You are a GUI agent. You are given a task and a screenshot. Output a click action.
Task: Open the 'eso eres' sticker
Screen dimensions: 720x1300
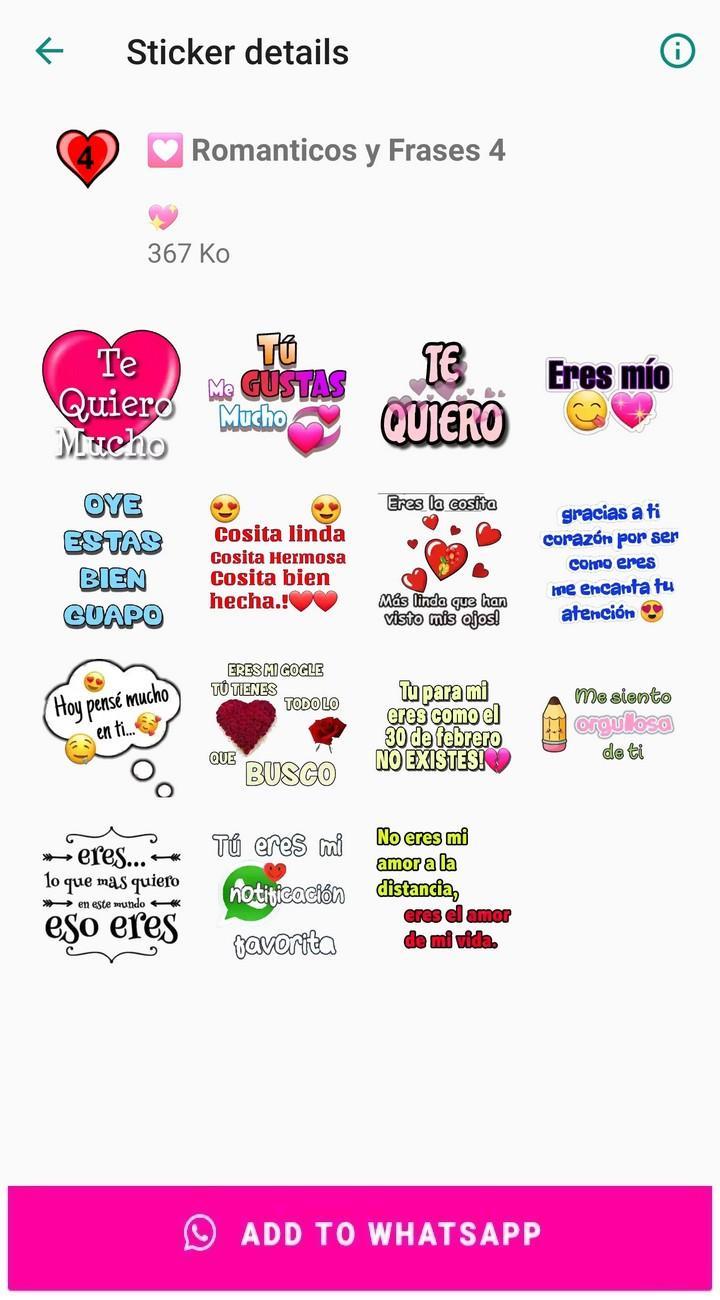point(112,893)
